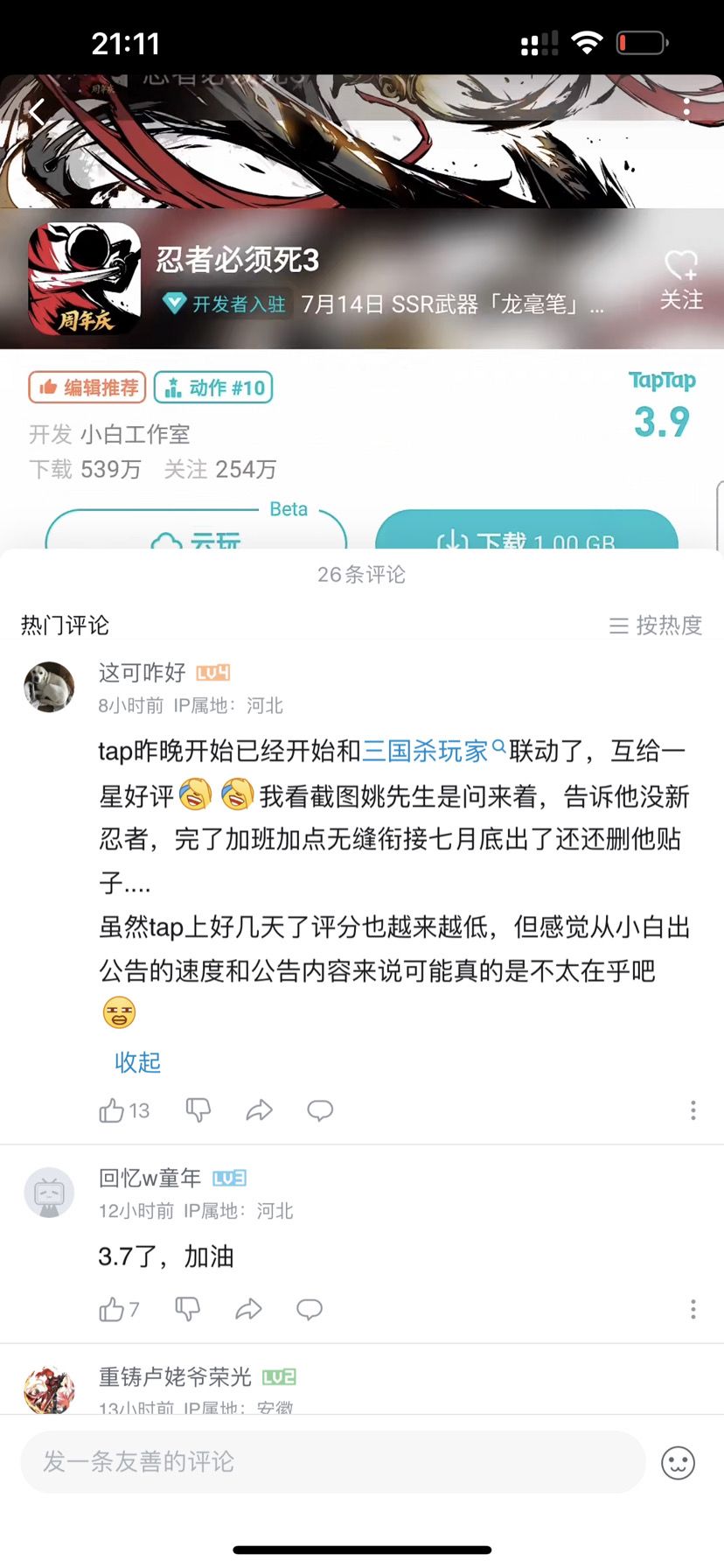Screen dimensions: 724x1568
Task: Collapse the comment with 收起
Action: (138, 1062)
